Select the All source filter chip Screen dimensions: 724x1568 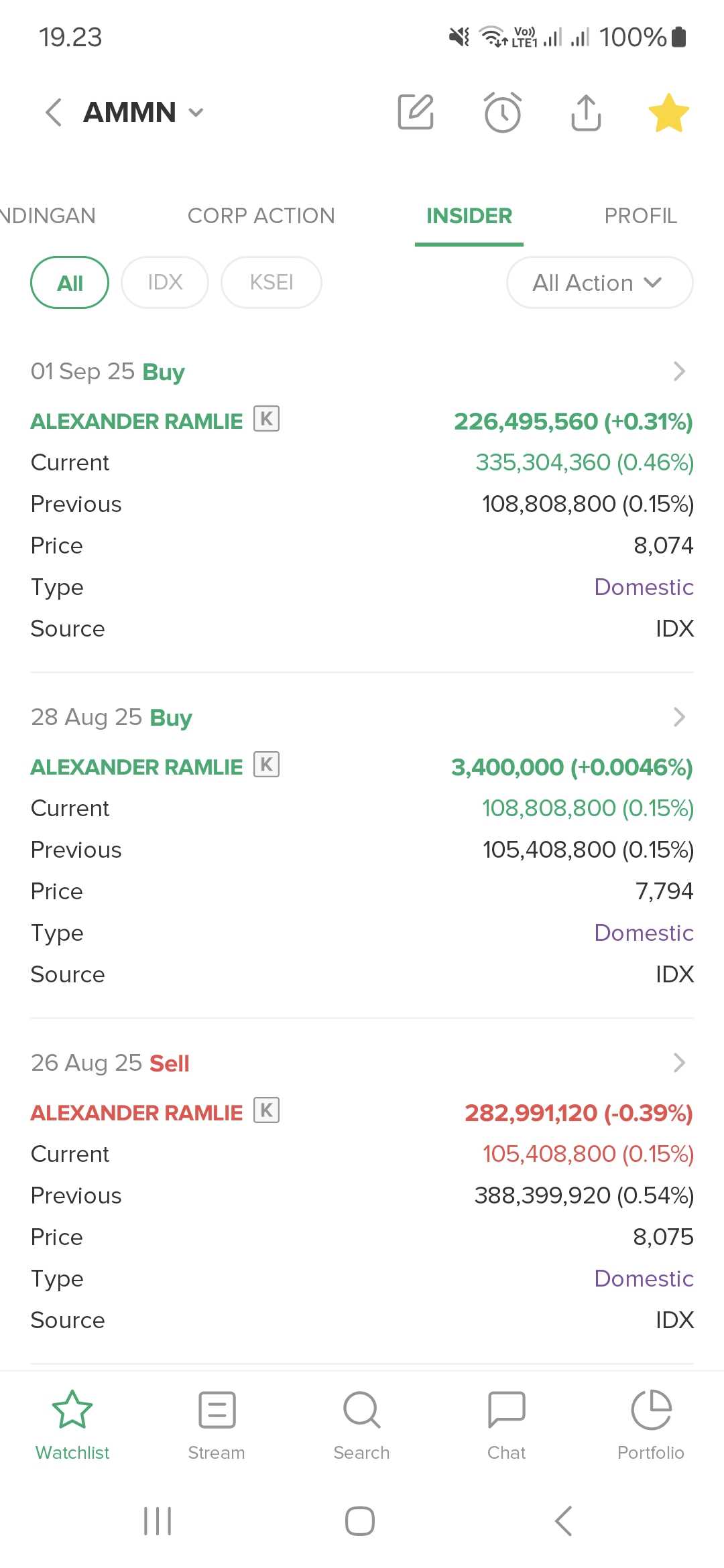click(x=70, y=283)
